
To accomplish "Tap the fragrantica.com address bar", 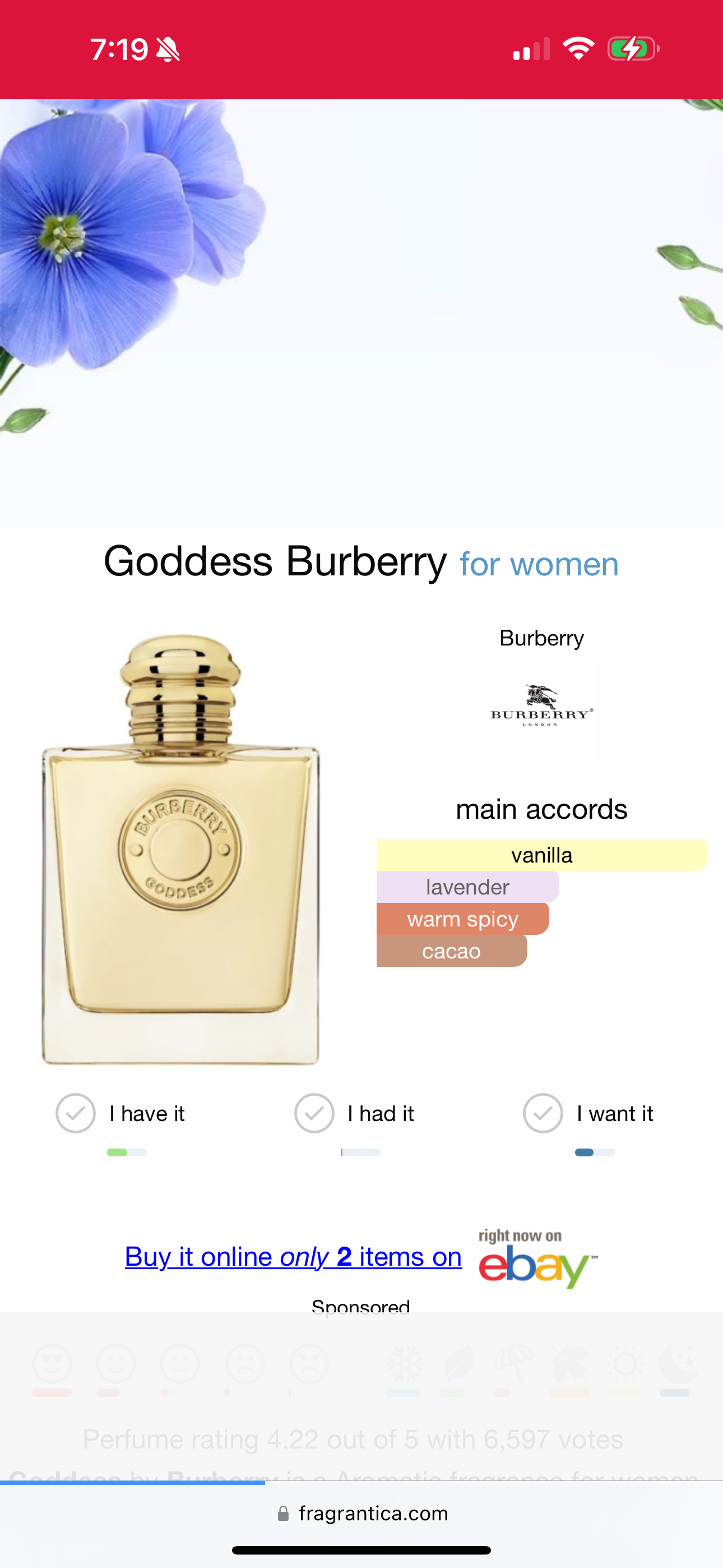I will click(363, 1513).
